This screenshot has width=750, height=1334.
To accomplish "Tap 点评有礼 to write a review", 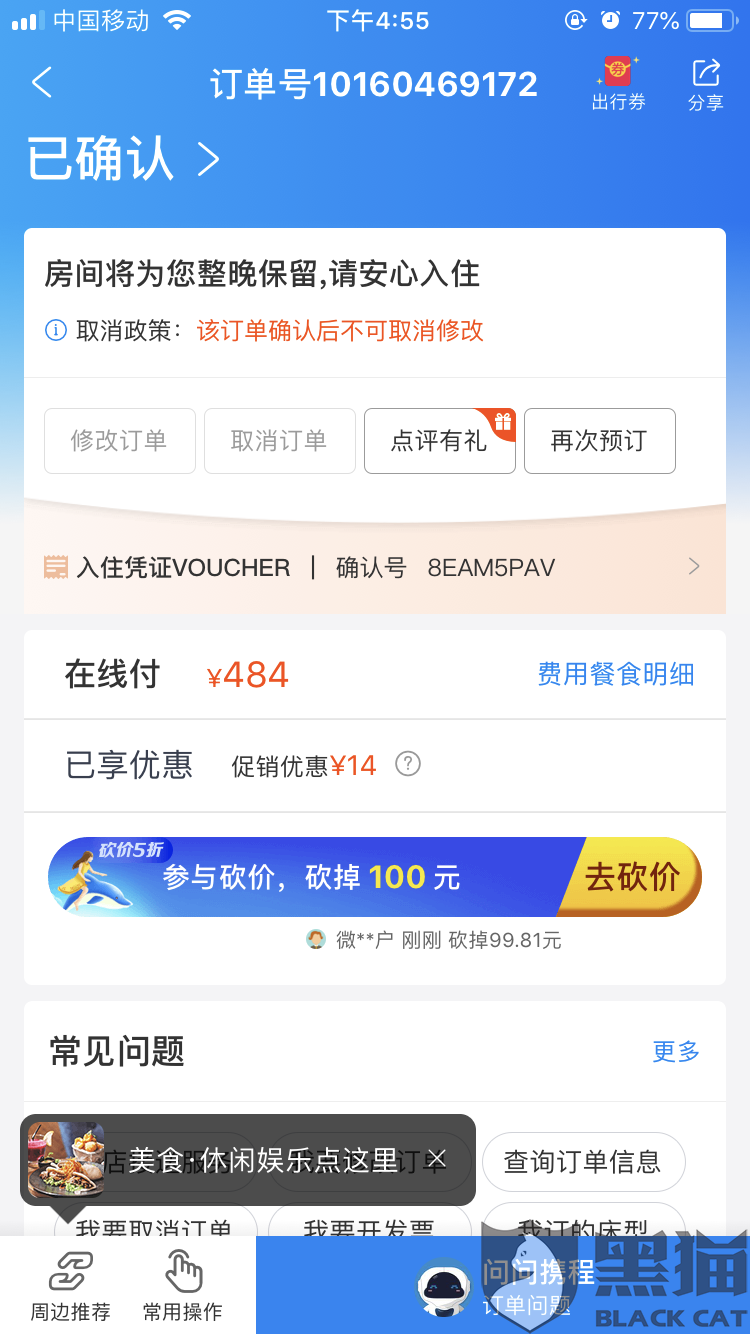I will click(x=440, y=441).
